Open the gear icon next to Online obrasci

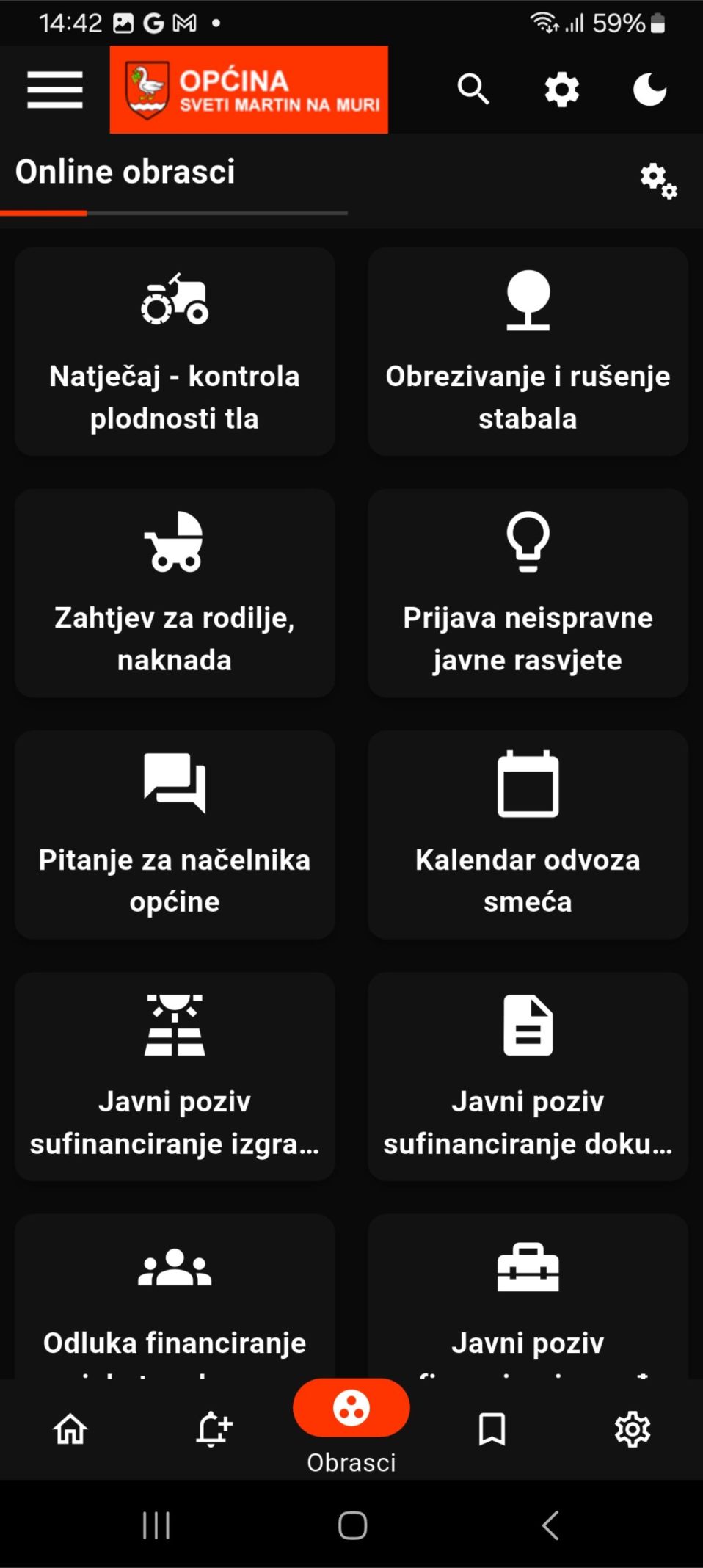658,178
